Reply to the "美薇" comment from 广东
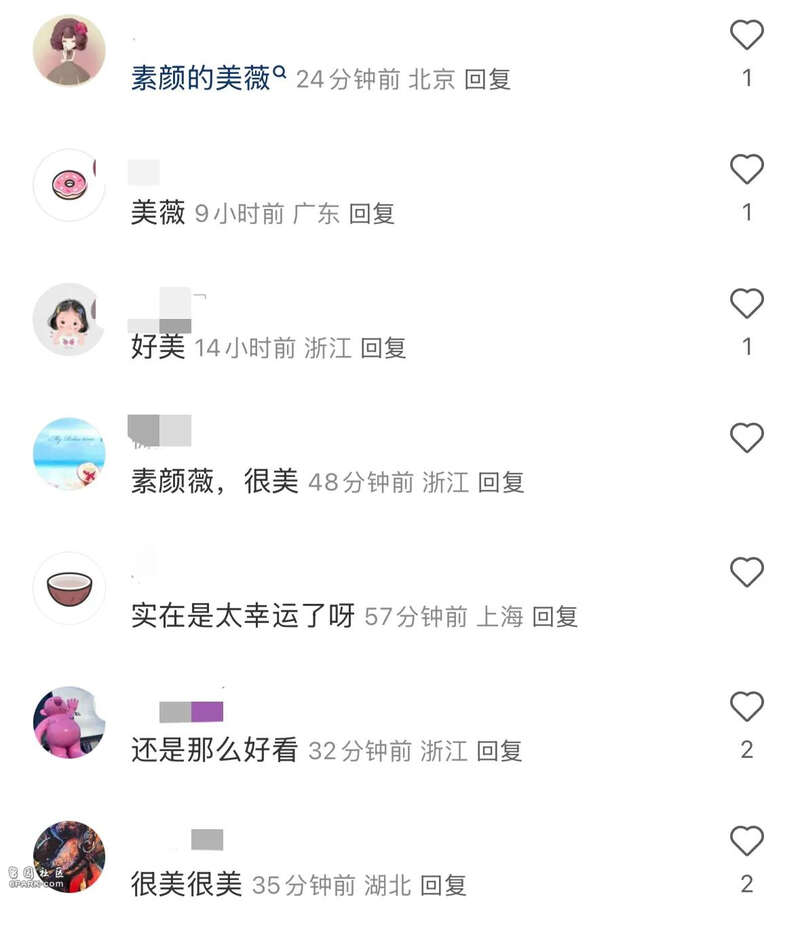Image resolution: width=800 pixels, height=933 pixels. tap(372, 213)
